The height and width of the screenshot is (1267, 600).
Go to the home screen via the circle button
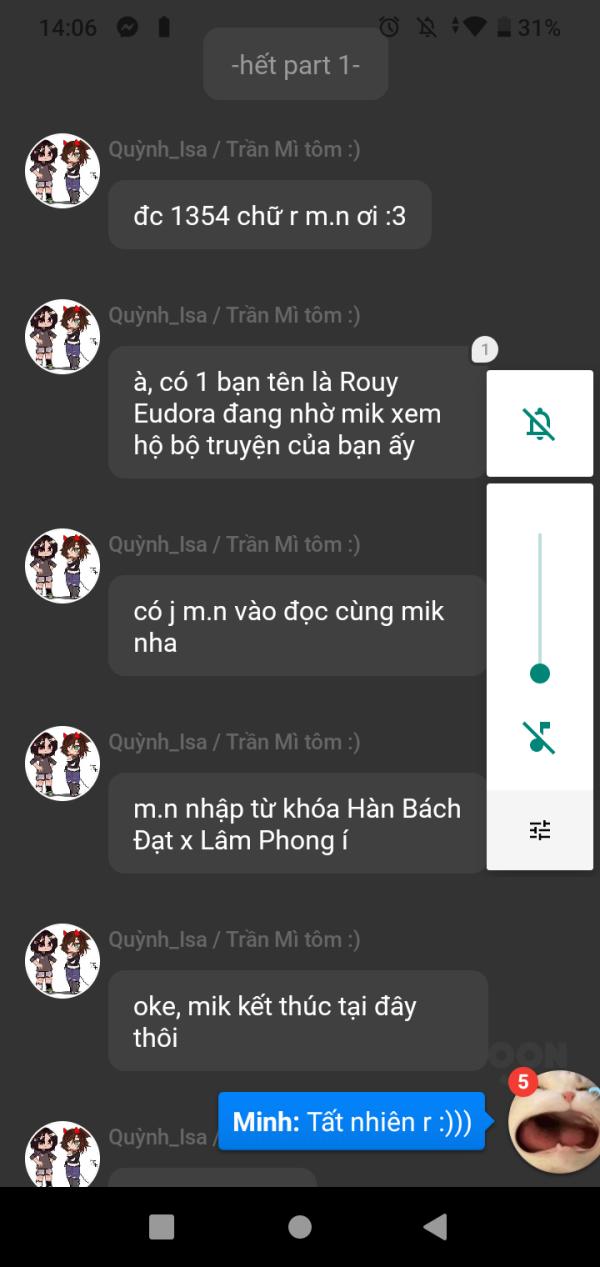(x=299, y=1227)
